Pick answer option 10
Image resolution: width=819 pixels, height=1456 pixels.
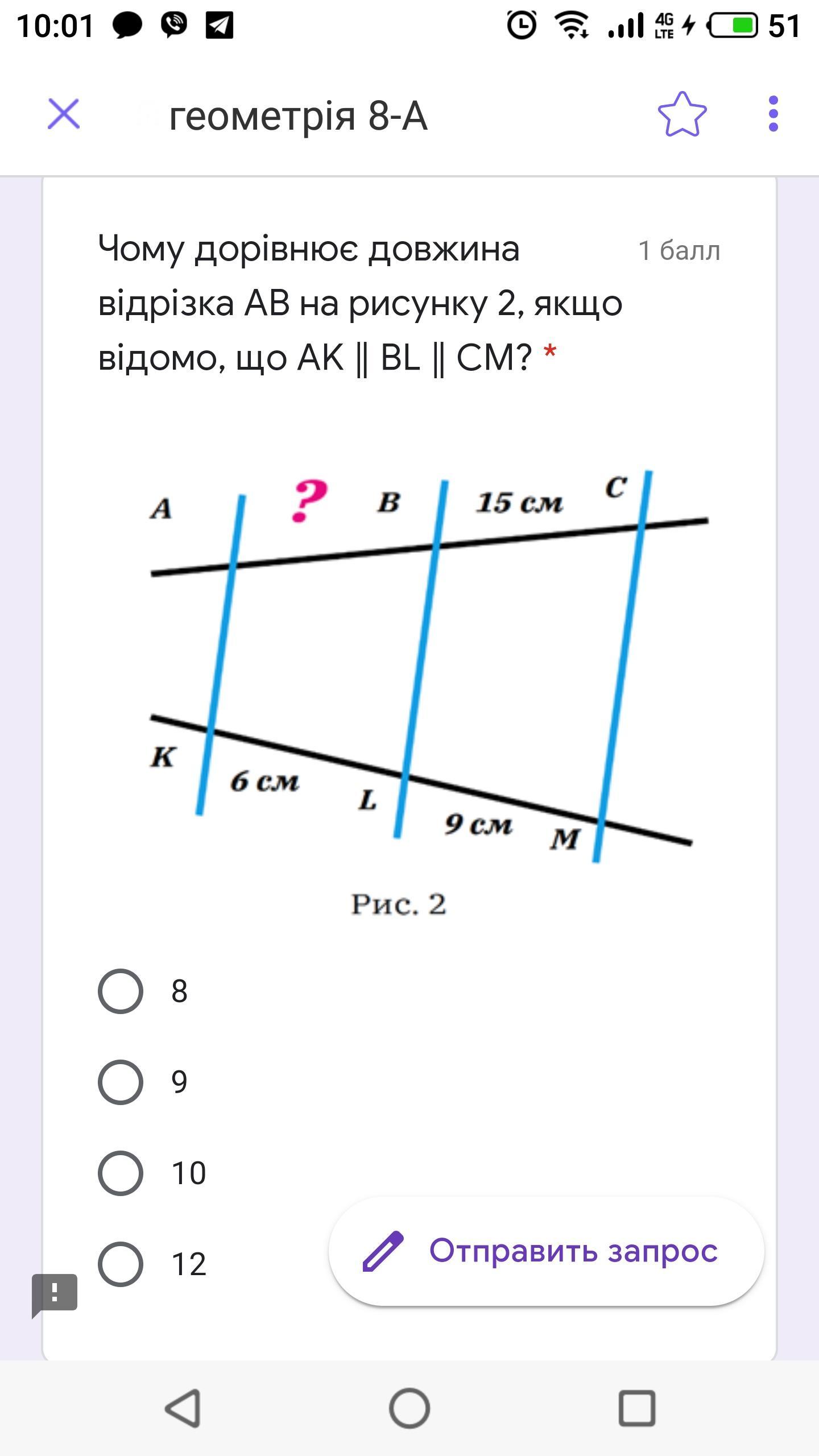tap(121, 1173)
